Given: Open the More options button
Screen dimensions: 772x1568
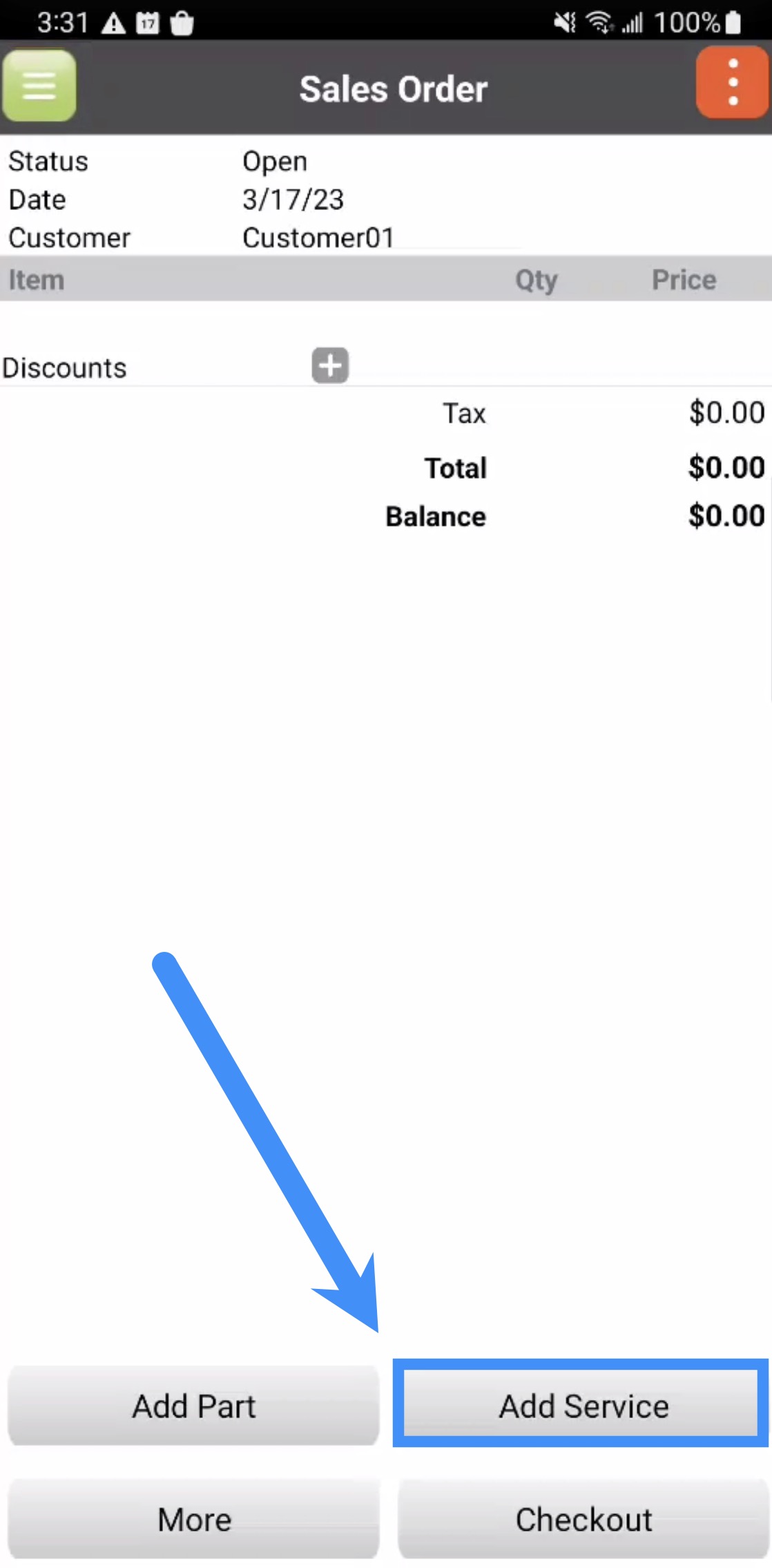Looking at the screenshot, I should tap(193, 1519).
